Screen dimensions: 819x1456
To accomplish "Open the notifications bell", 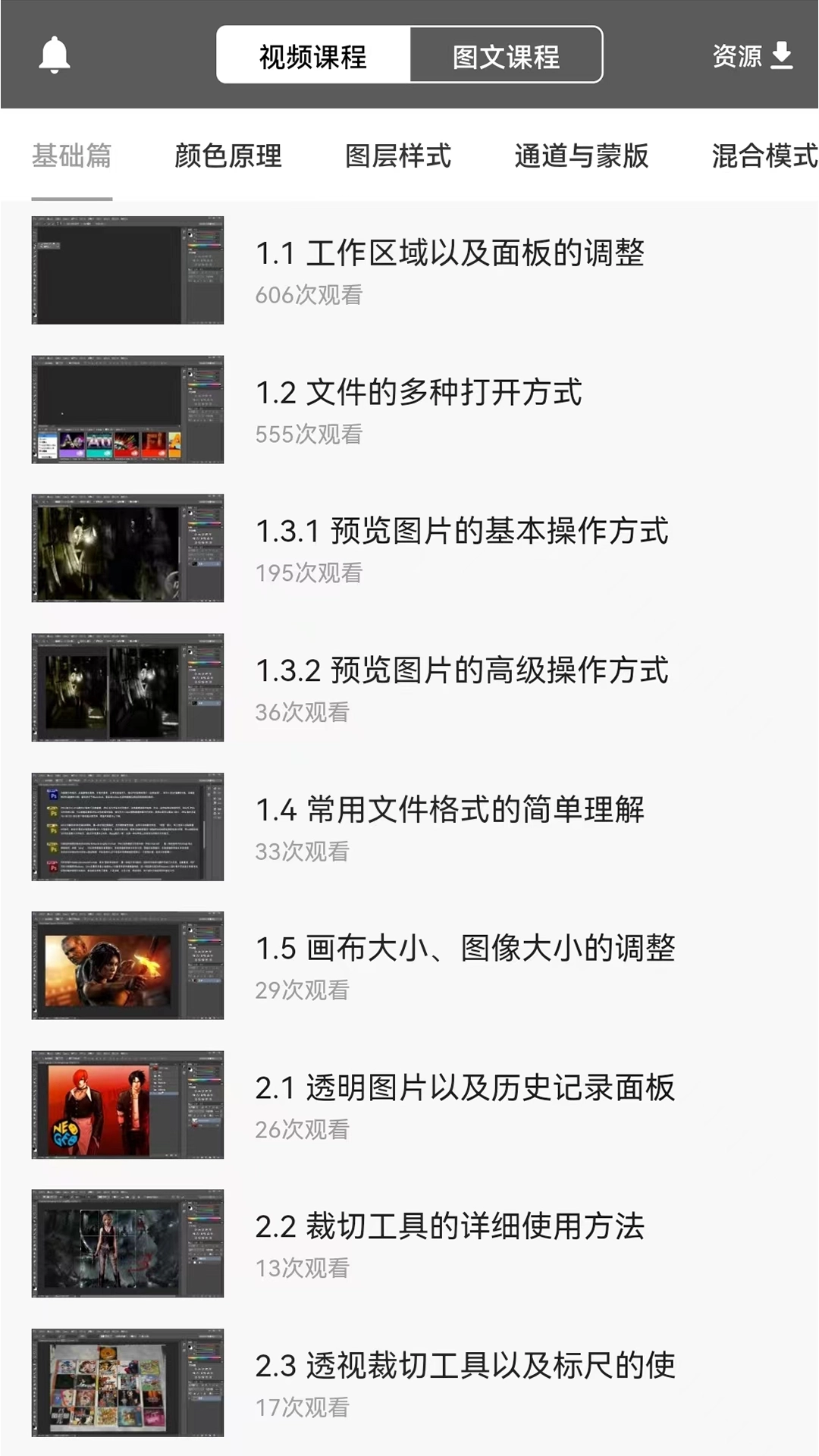I will pyautogui.click(x=55, y=55).
